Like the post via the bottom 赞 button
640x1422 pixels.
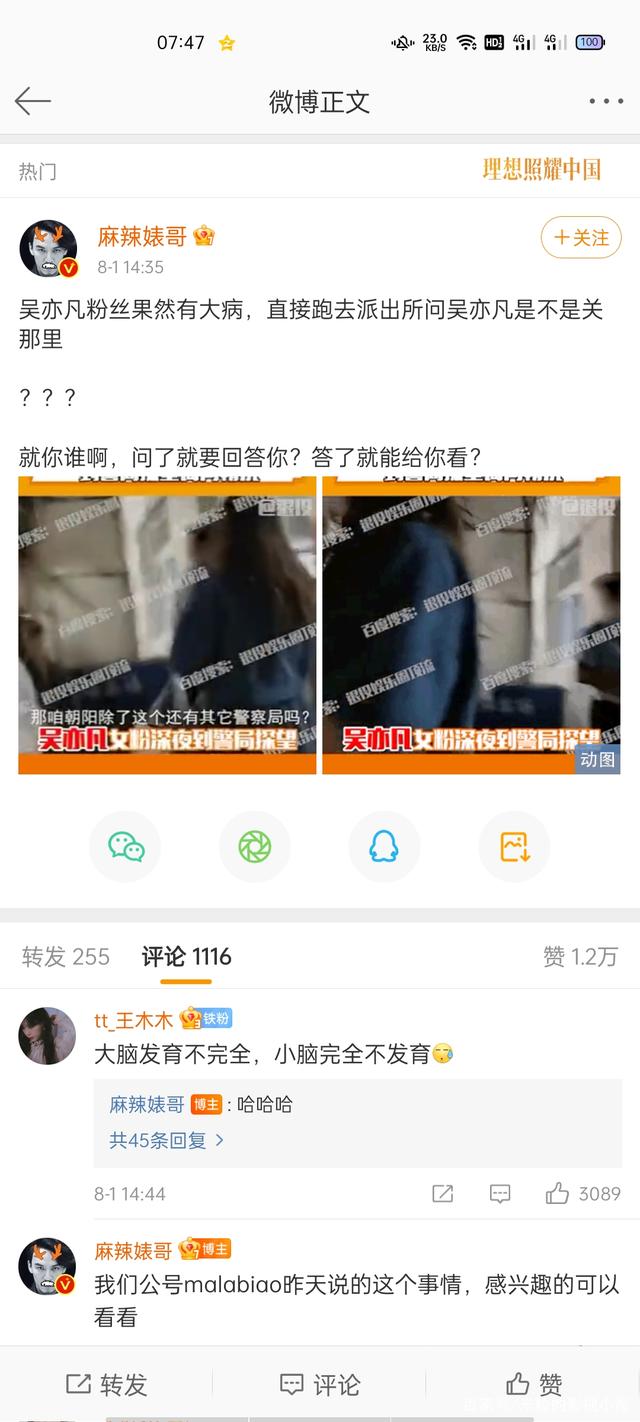[534, 1384]
